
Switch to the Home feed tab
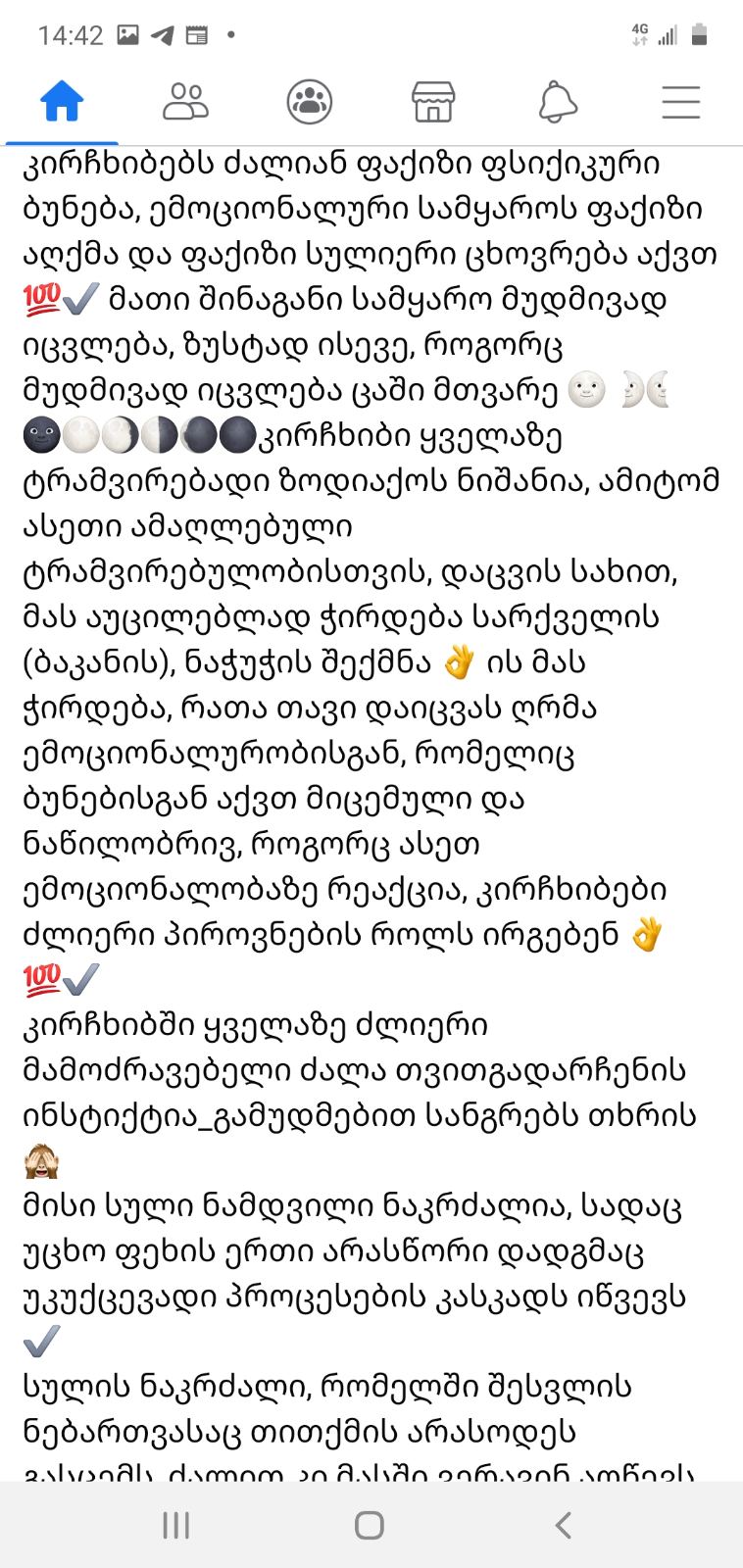62,102
